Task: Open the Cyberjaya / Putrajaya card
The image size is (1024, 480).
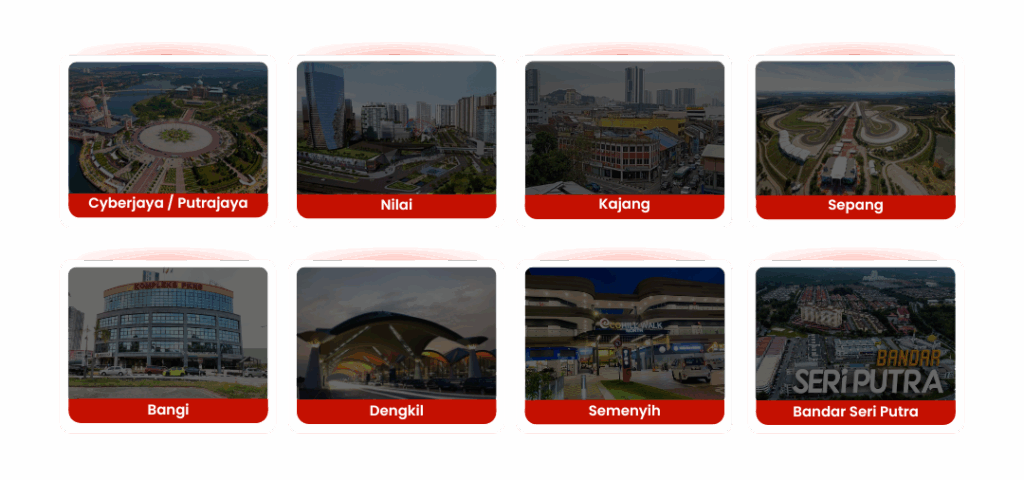Action: pyautogui.click(x=168, y=141)
